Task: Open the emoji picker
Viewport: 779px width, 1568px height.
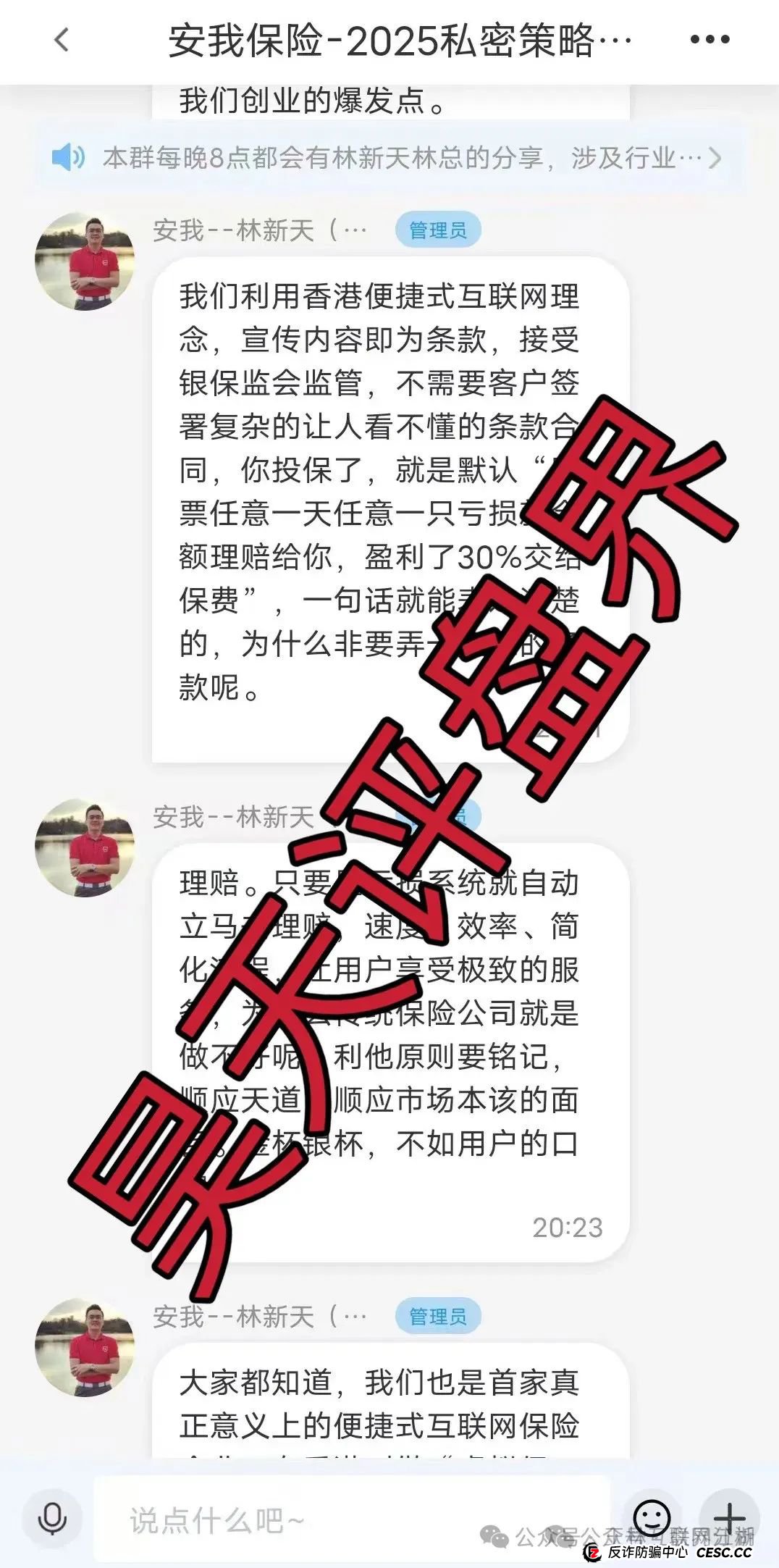Action: (x=652, y=1517)
